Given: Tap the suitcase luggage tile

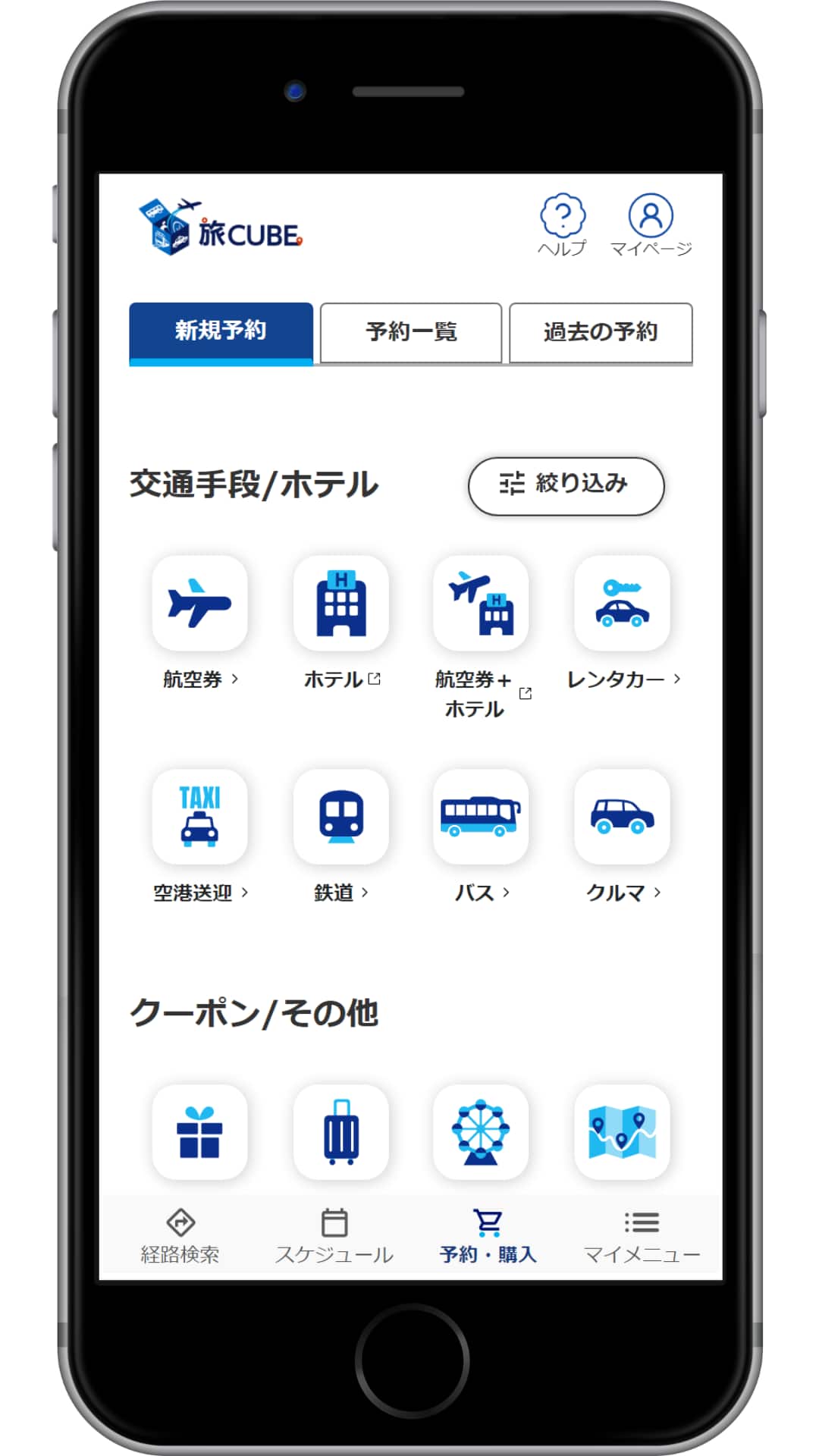Looking at the screenshot, I should point(341,1131).
